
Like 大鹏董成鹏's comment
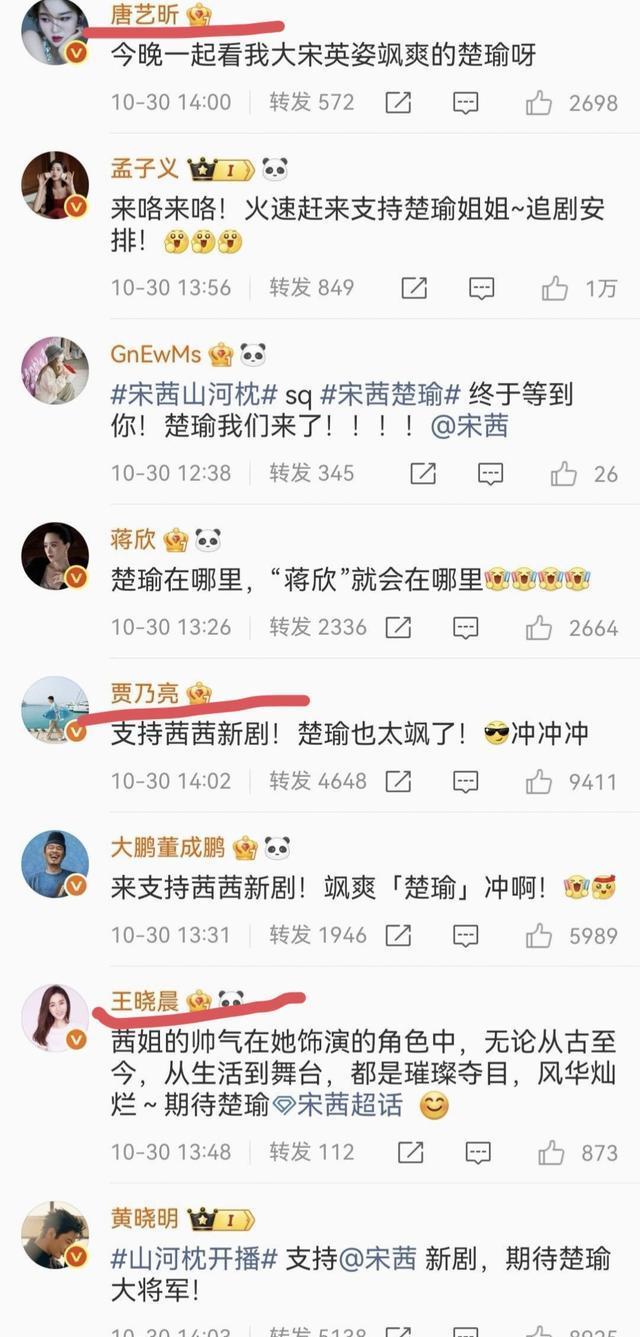[x=539, y=935]
